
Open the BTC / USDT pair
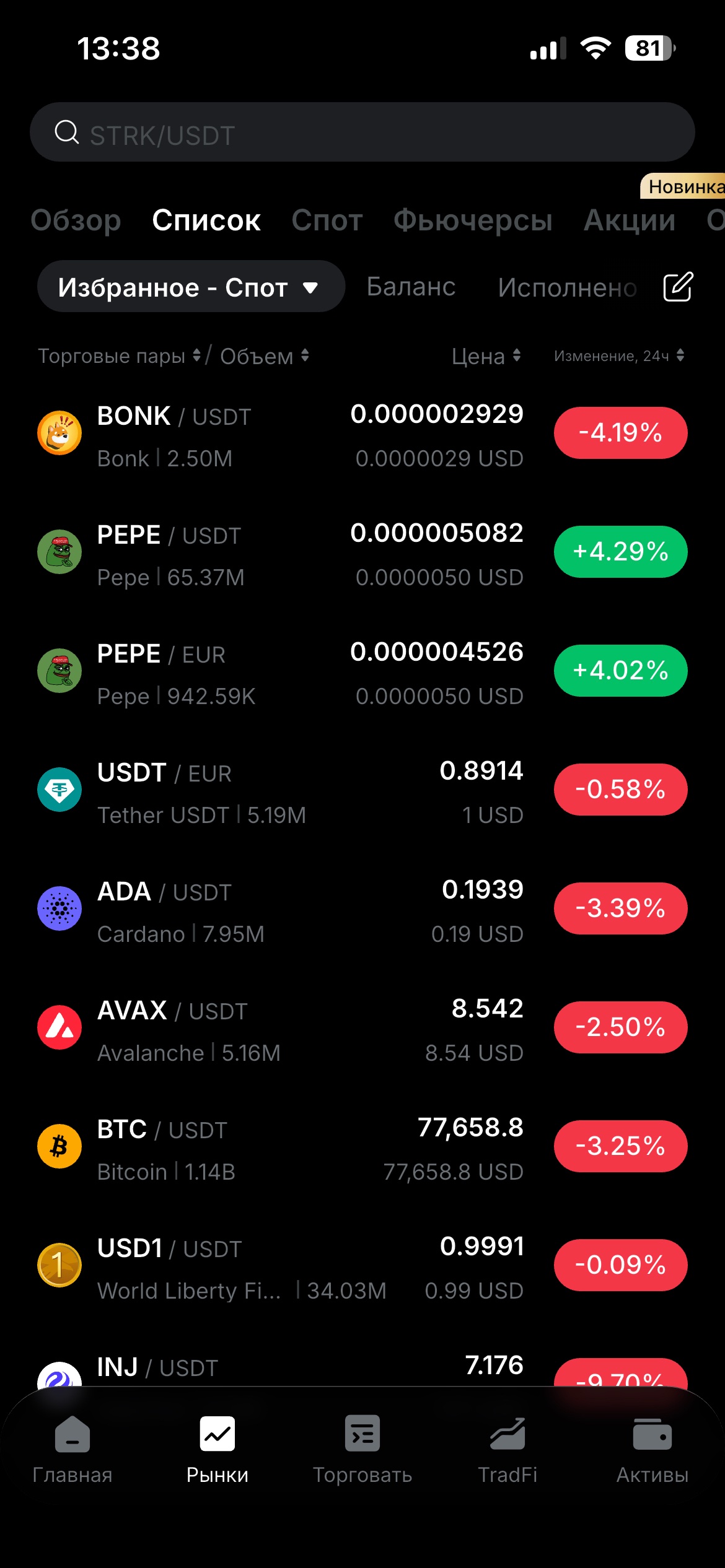[x=362, y=1148]
